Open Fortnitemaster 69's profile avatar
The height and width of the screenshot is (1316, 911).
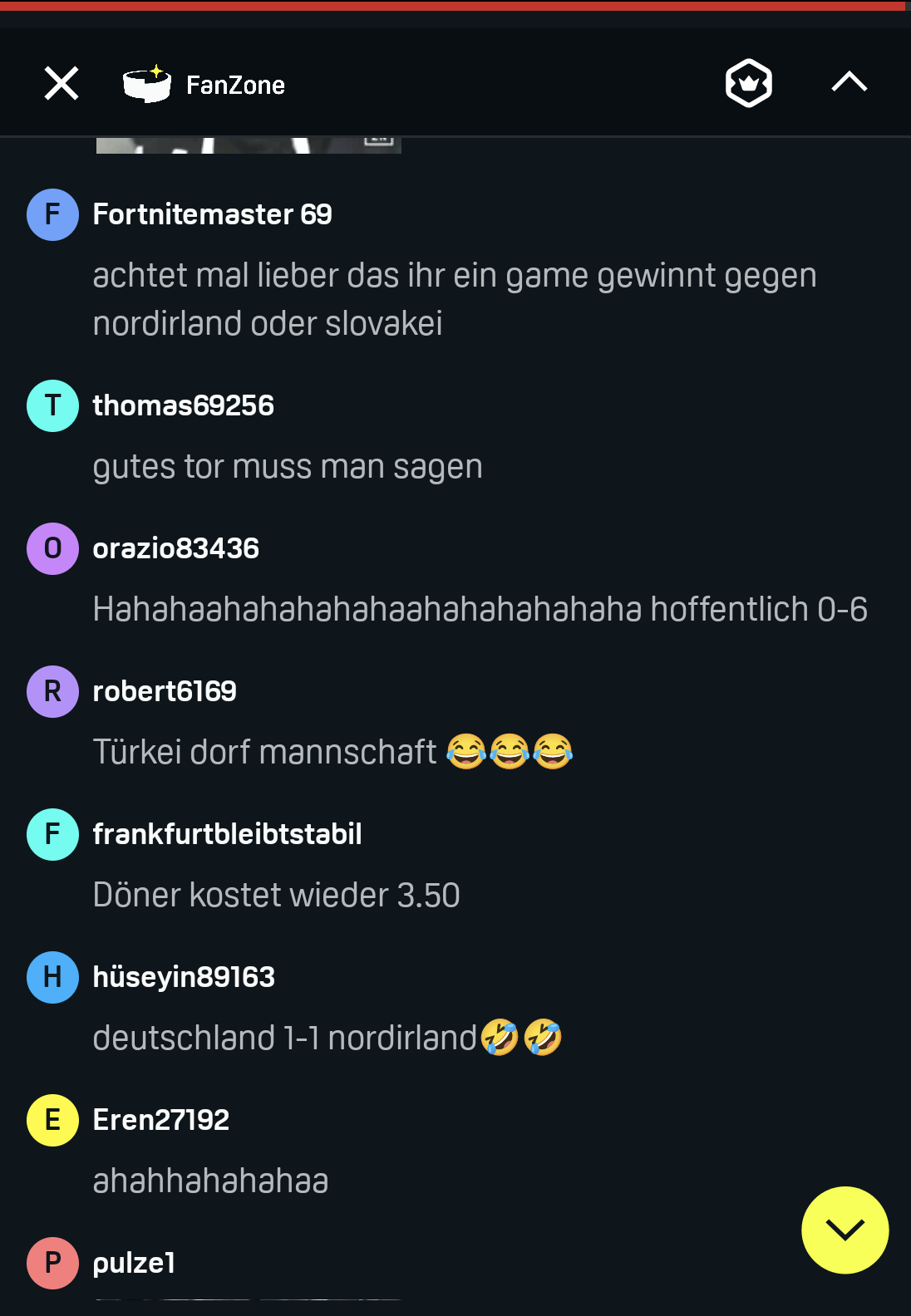(52, 214)
